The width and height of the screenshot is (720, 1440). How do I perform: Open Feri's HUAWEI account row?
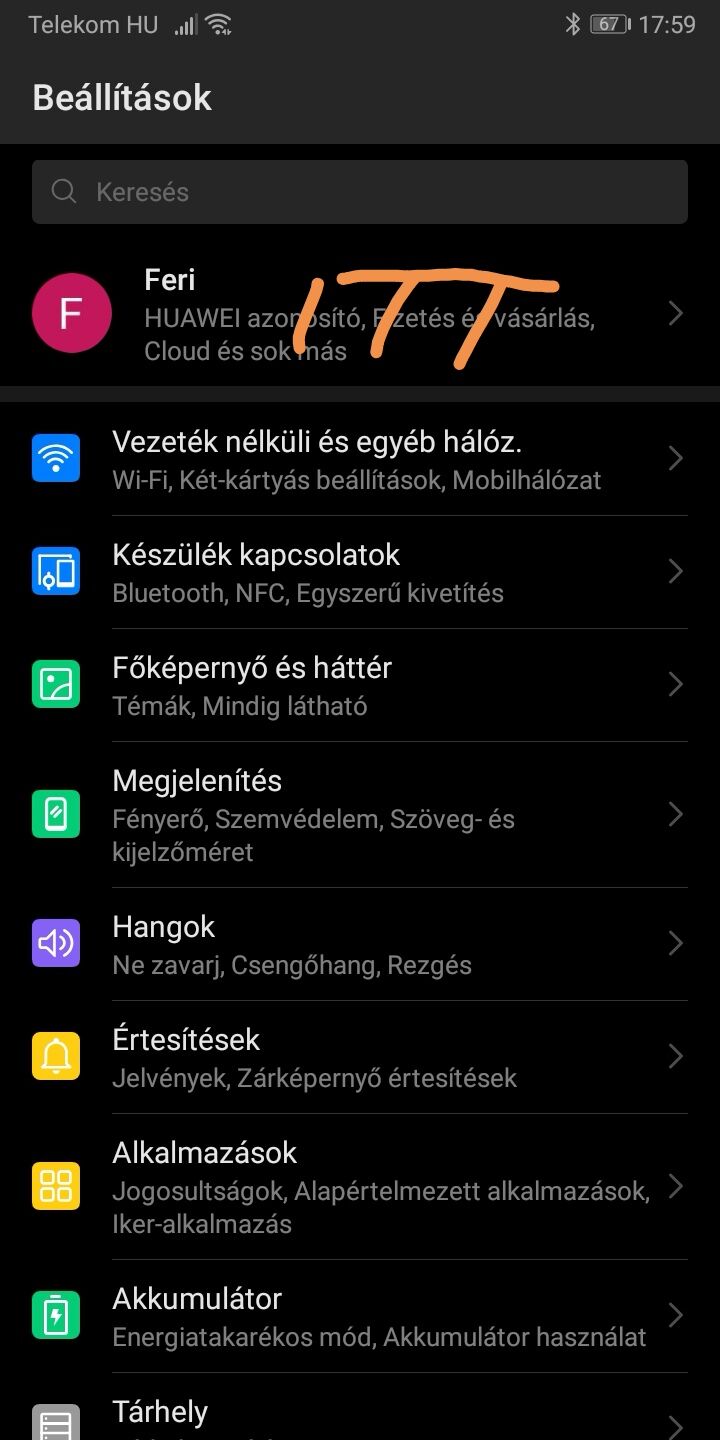(x=360, y=314)
